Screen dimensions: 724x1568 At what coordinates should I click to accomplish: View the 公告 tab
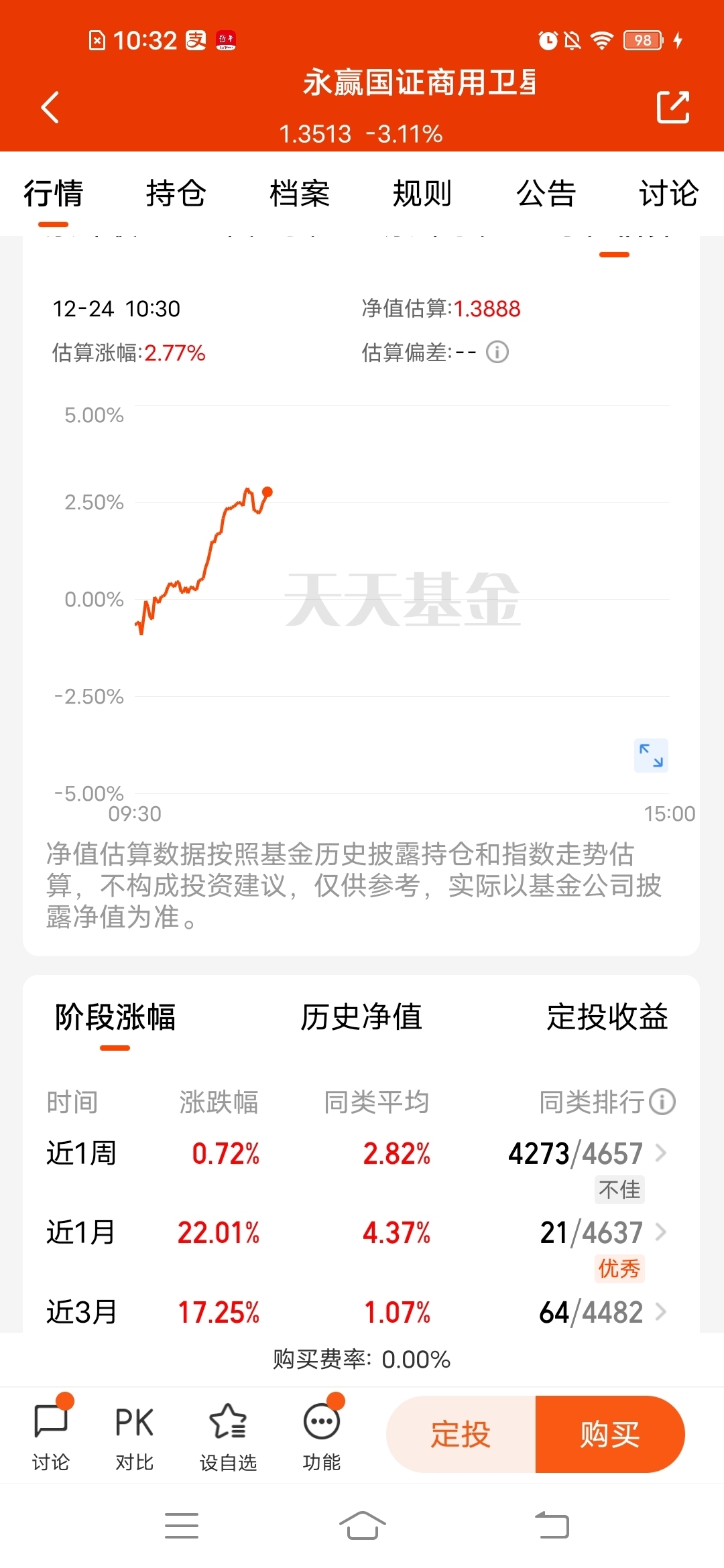point(546,194)
